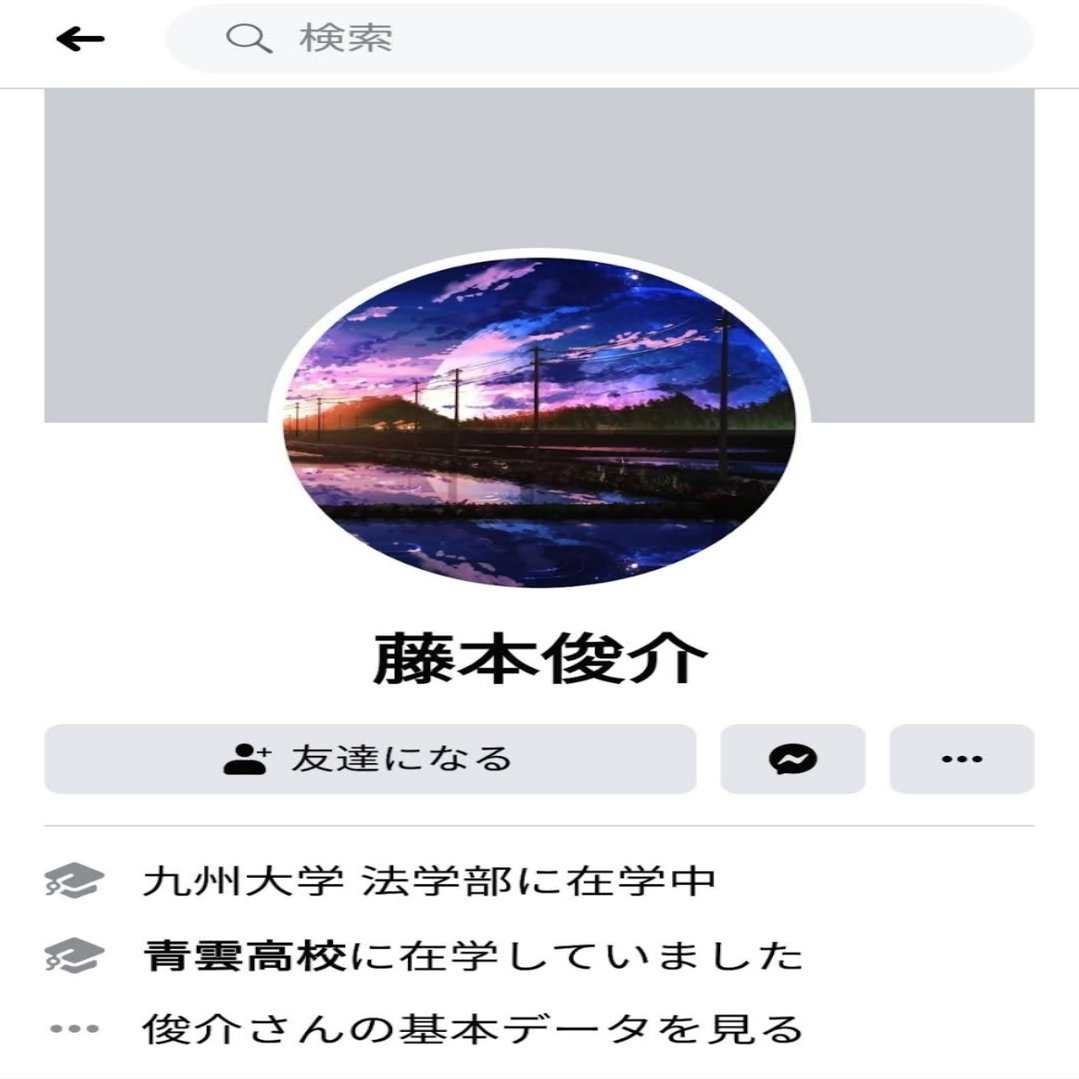Message this user via Messenger icon
This screenshot has width=1079, height=1079.
pos(792,759)
